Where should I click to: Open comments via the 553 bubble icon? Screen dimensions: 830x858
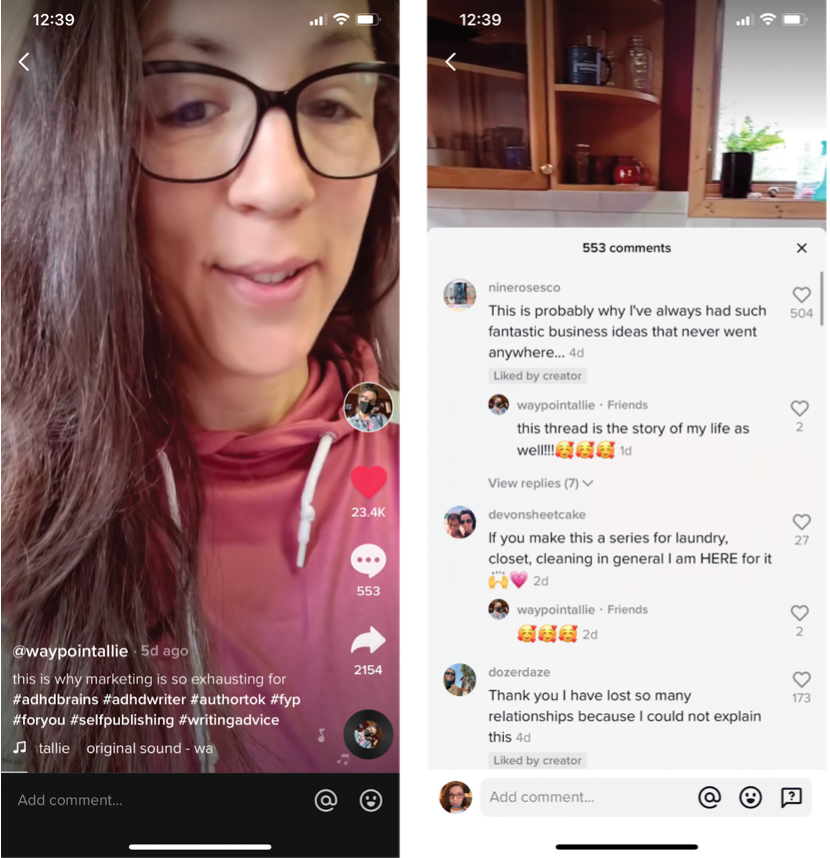tap(368, 561)
